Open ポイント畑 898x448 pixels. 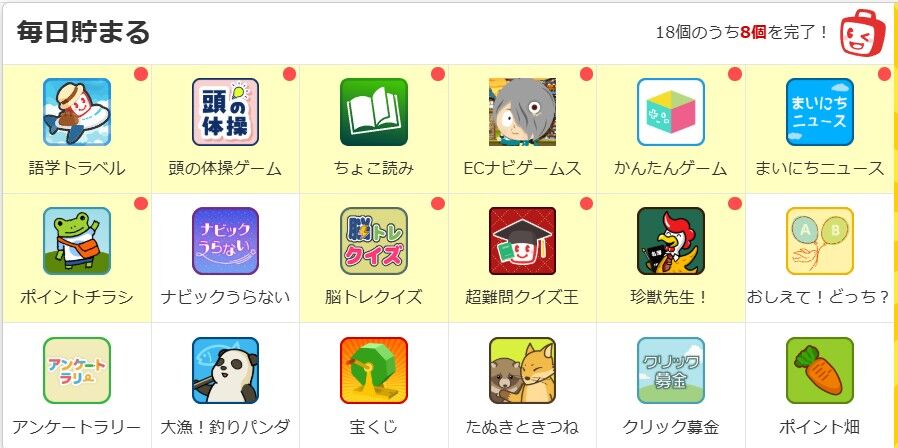pos(820,386)
